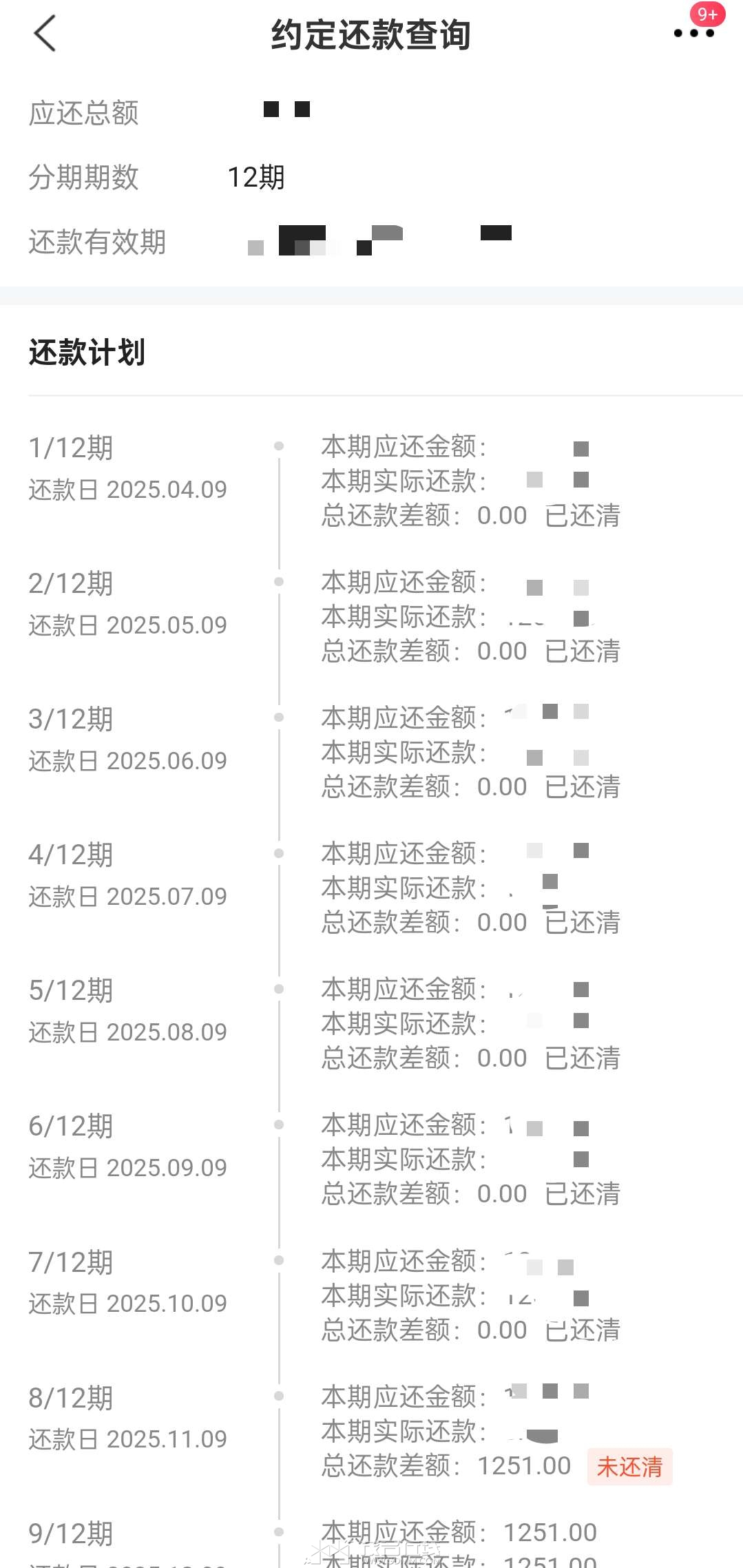
Task: Tap the timeline dot for period 5/12
Action: [x=278, y=990]
